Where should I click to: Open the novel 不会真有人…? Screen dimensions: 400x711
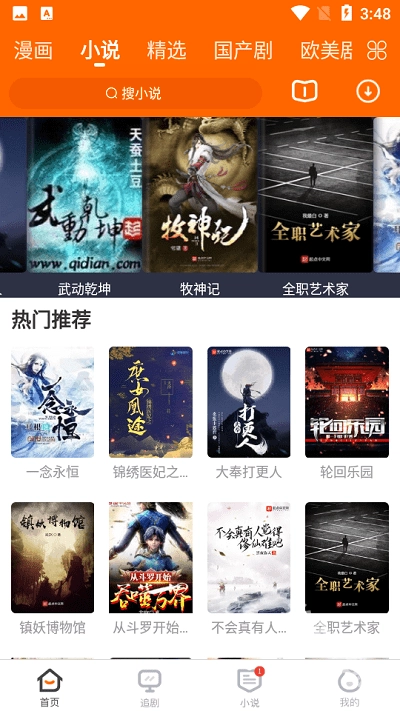[x=249, y=557]
